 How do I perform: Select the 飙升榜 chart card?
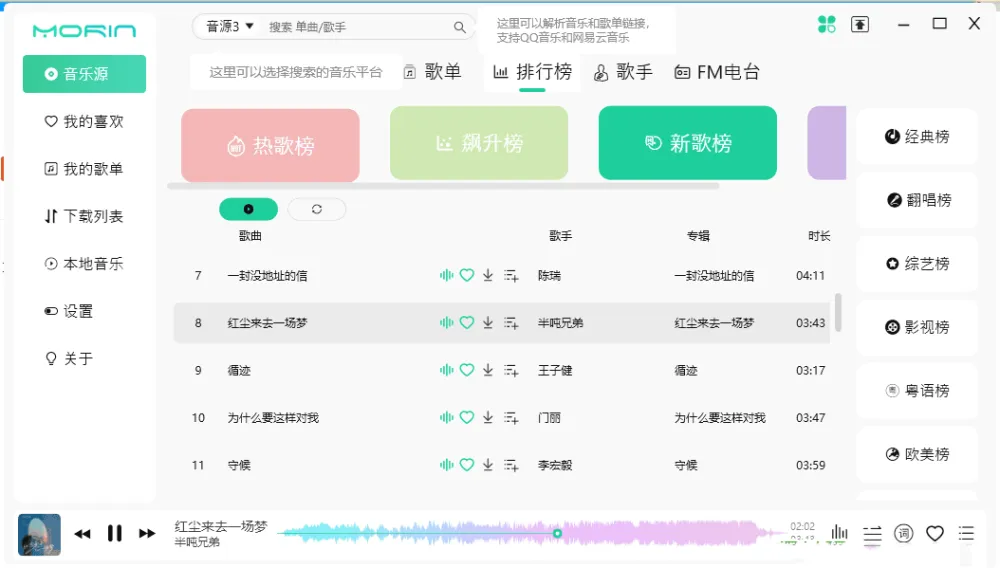click(479, 144)
